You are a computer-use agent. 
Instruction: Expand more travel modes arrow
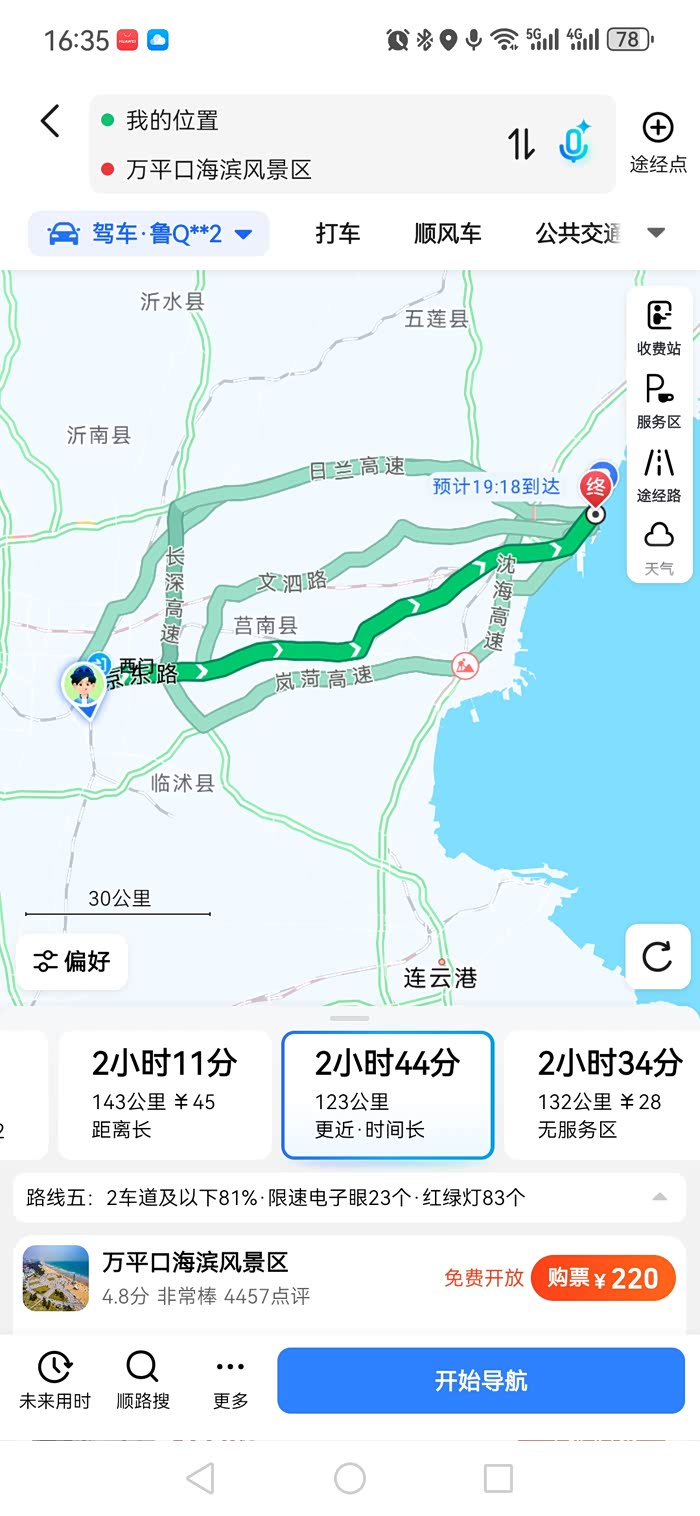tap(656, 233)
